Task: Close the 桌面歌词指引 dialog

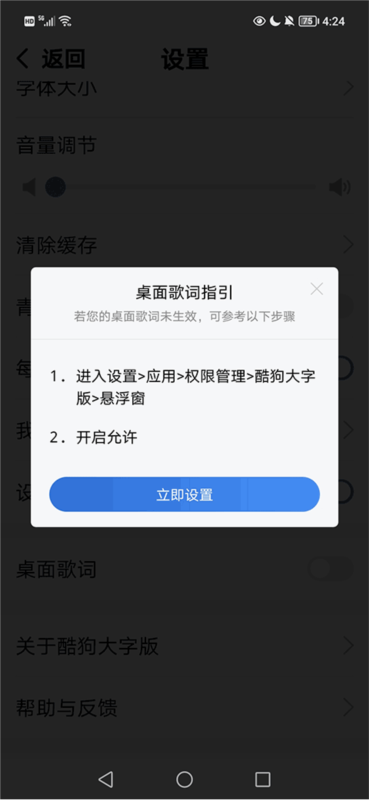Action: click(316, 289)
